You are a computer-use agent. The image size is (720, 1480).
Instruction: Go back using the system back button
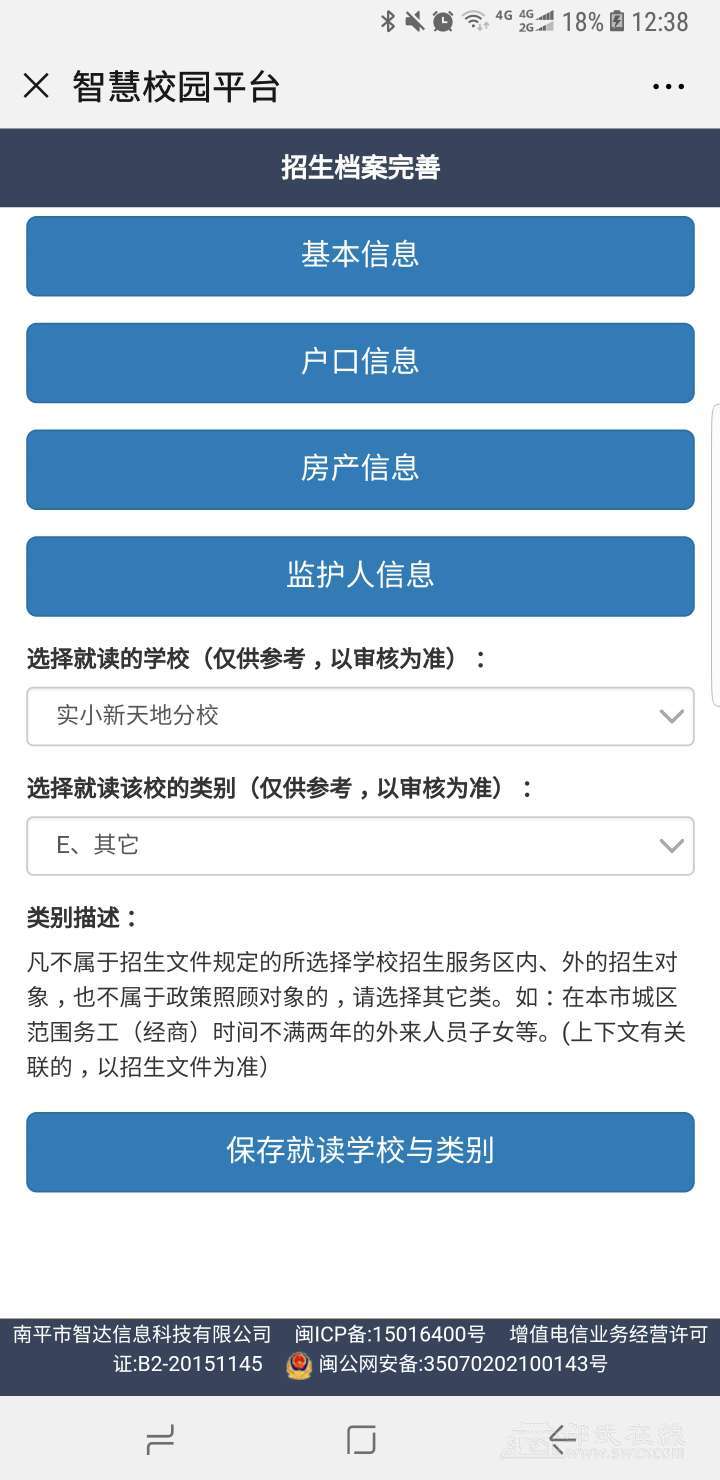[x=561, y=1440]
